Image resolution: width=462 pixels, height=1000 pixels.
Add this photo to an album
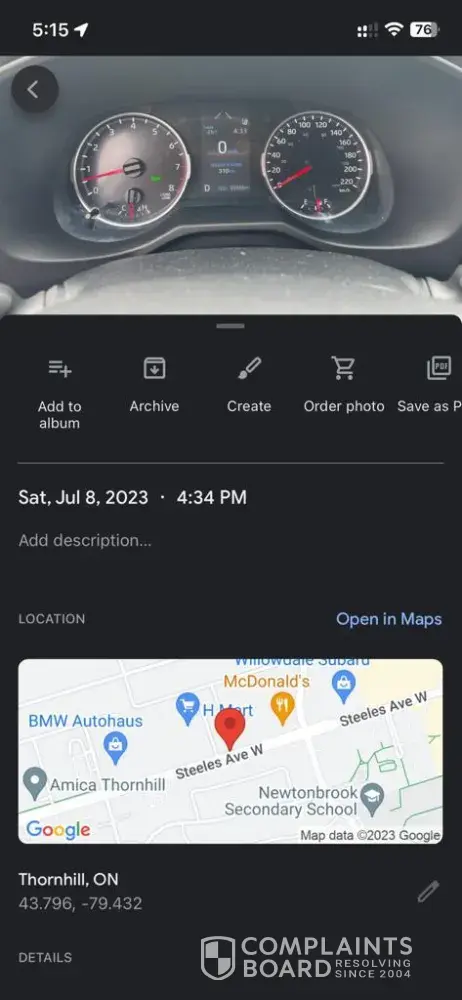point(59,392)
